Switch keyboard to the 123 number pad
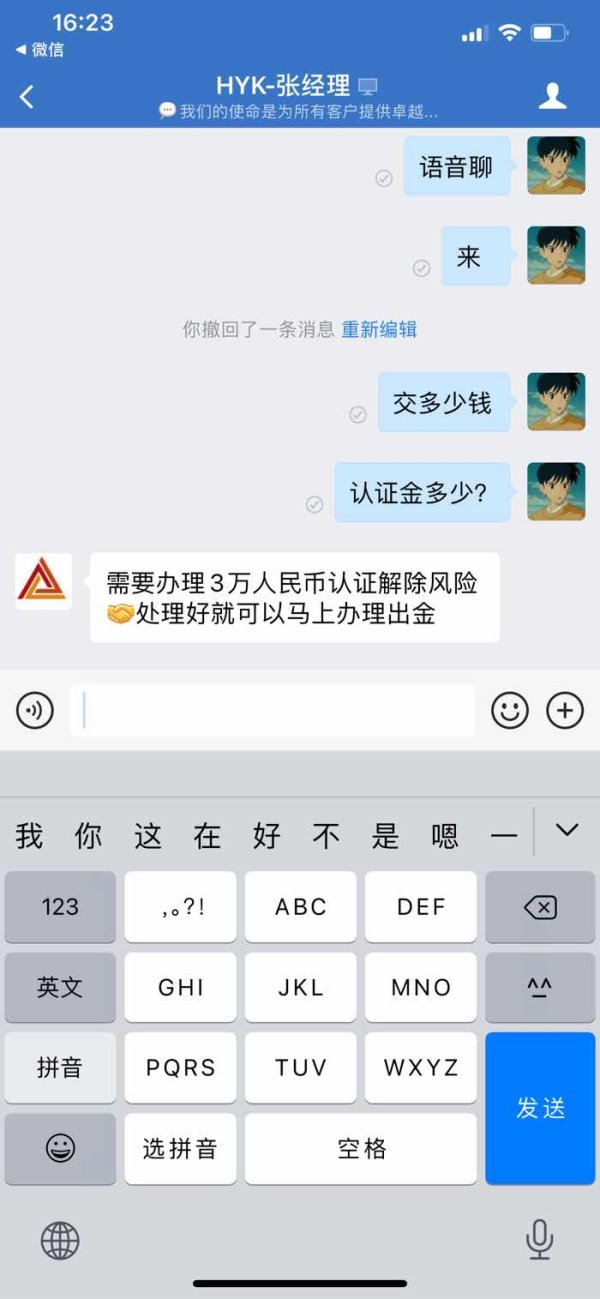This screenshot has height=1299, width=600. [x=60, y=907]
